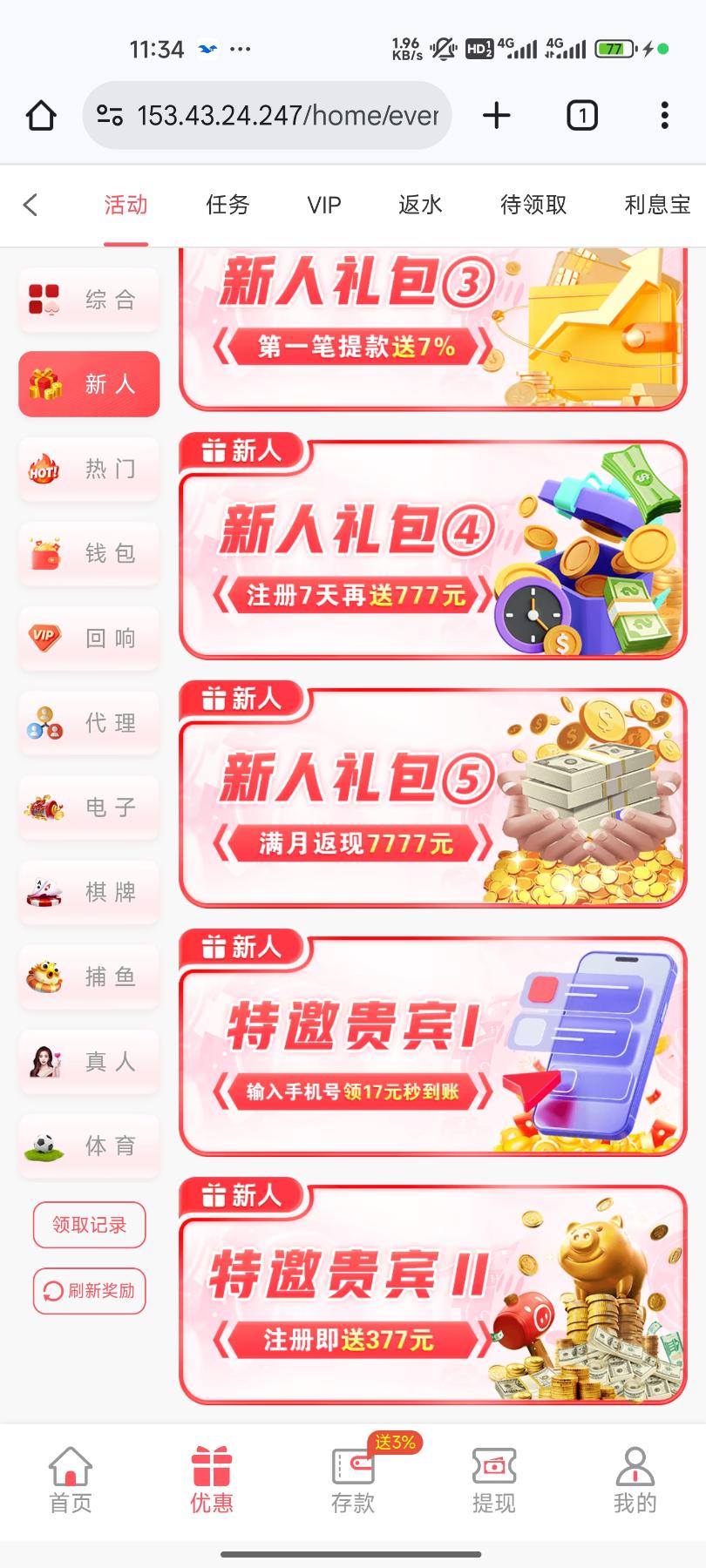706x1568 pixels.
Task: Open the 返水 tab
Action: point(420,205)
